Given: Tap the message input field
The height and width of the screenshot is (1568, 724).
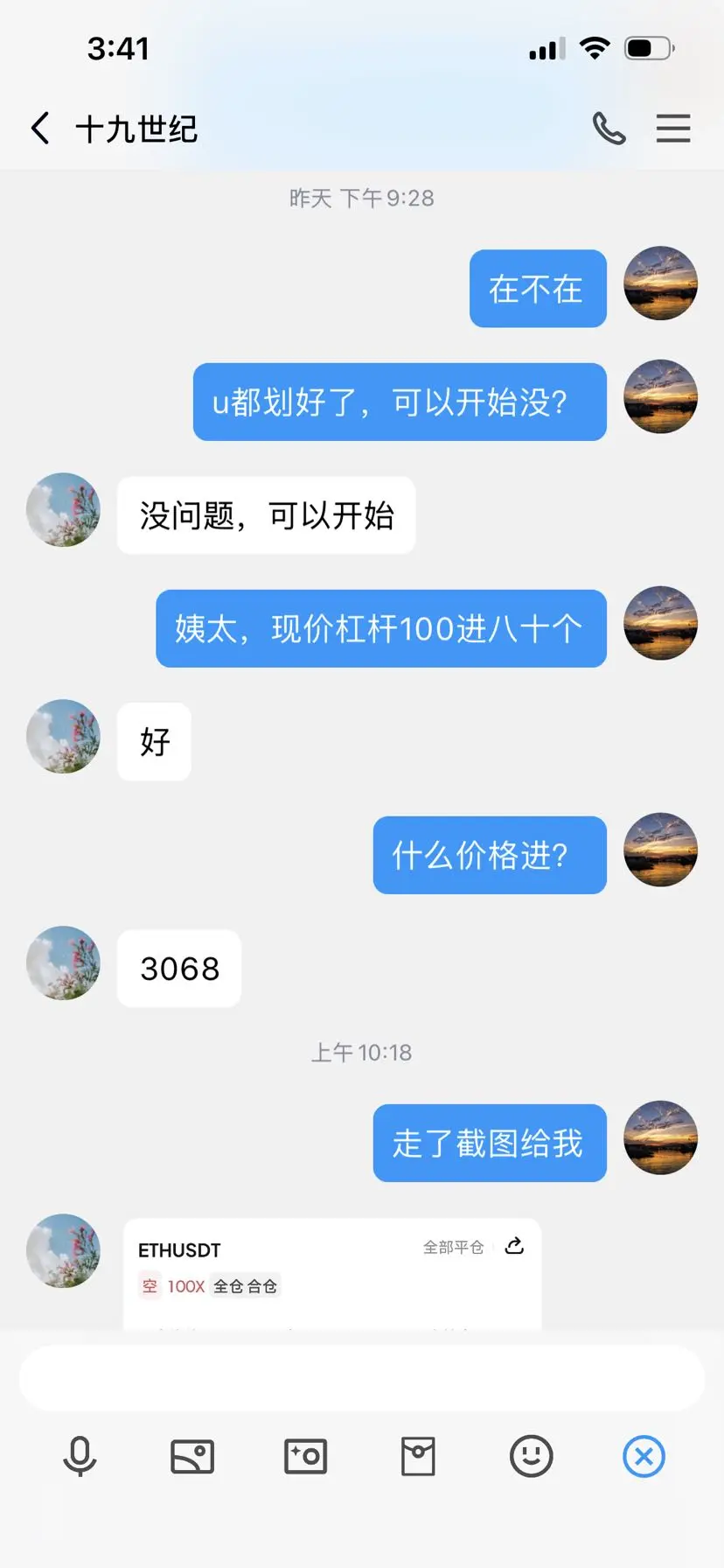Looking at the screenshot, I should point(362,1377).
